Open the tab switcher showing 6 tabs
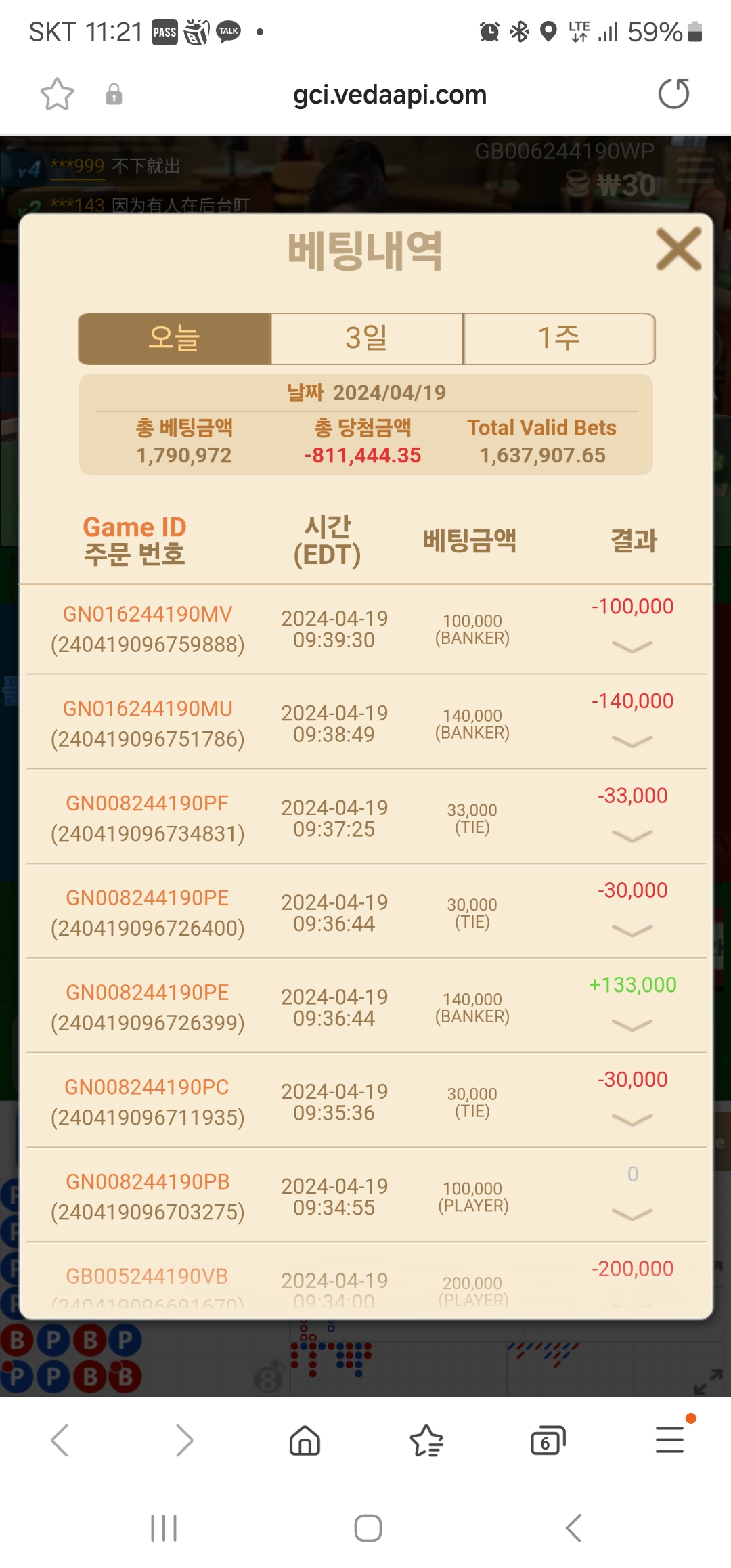Screen dimensions: 731x1568 pos(548,1440)
